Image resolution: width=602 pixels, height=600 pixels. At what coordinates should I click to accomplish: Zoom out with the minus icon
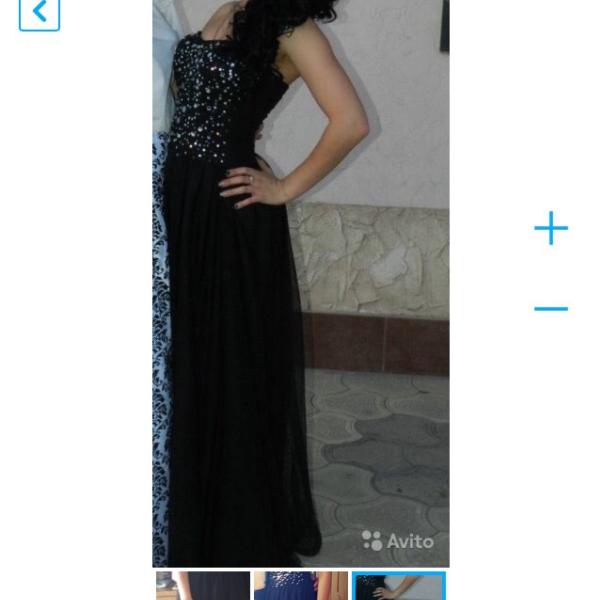pos(551,309)
